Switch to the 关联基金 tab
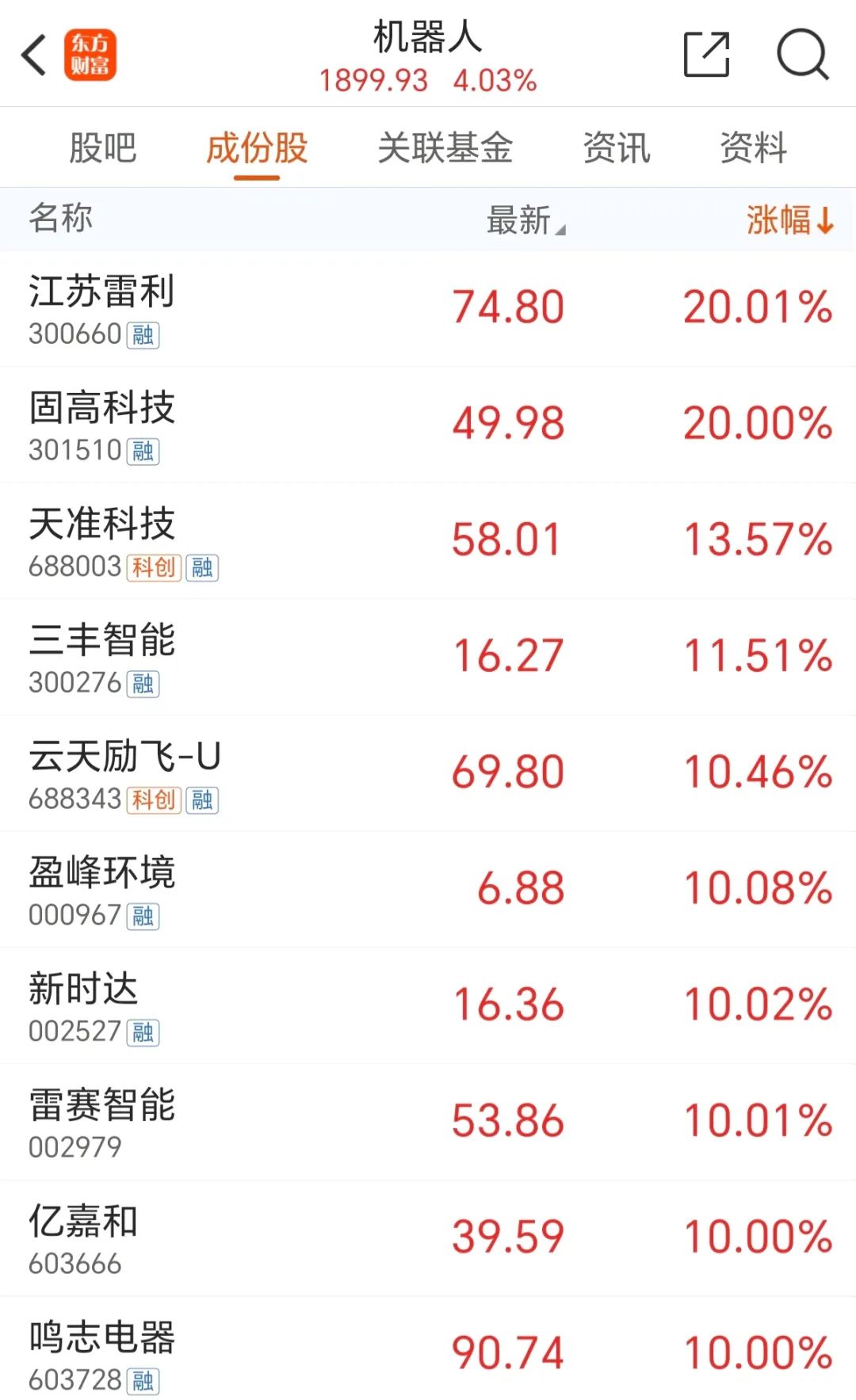Image resolution: width=856 pixels, height=1400 pixels. (447, 147)
